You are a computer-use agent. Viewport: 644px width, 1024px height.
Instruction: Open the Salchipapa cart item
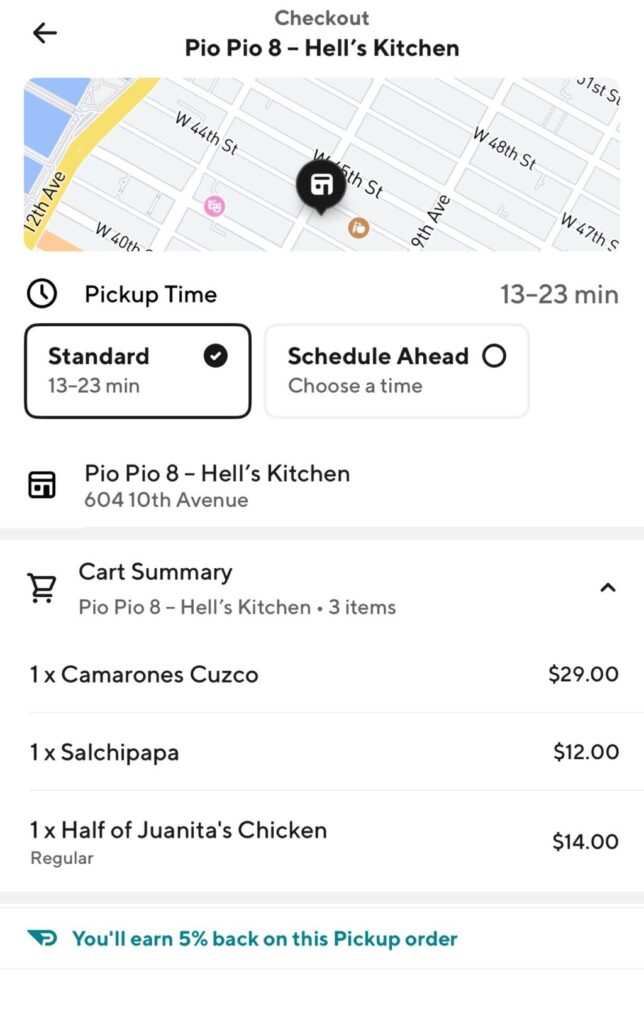point(322,752)
